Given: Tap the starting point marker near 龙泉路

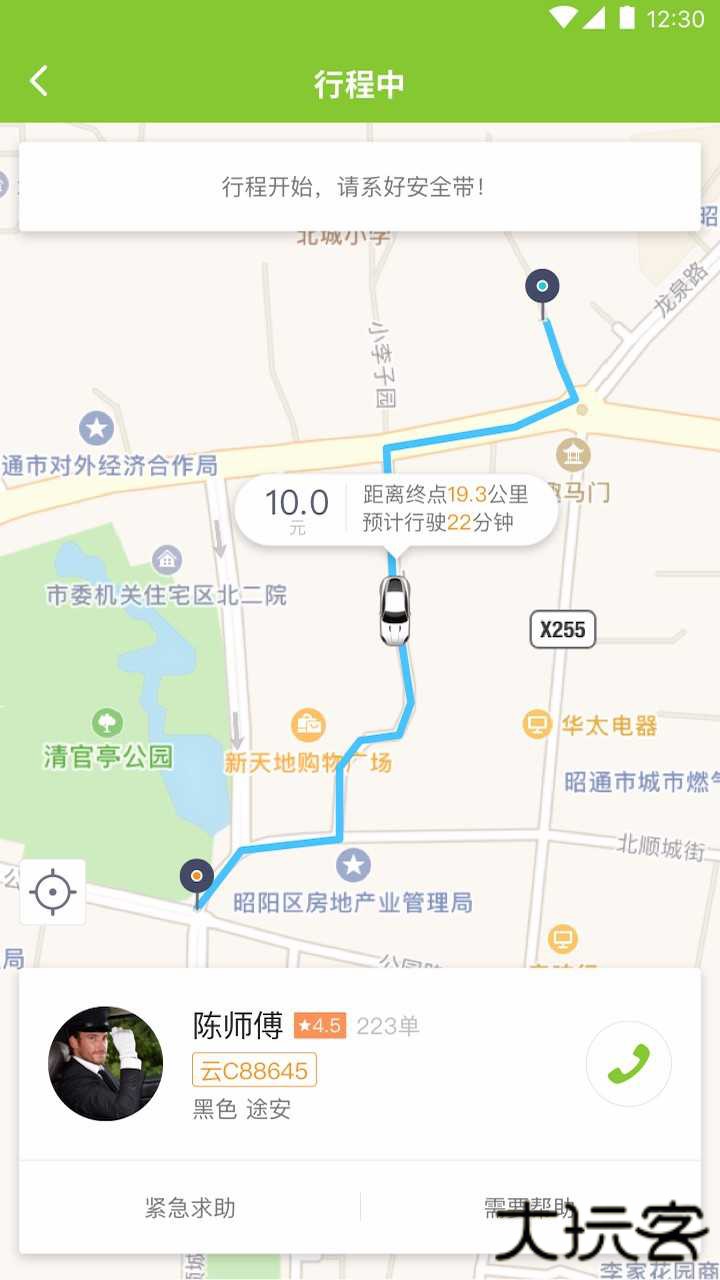Looking at the screenshot, I should (x=542, y=286).
